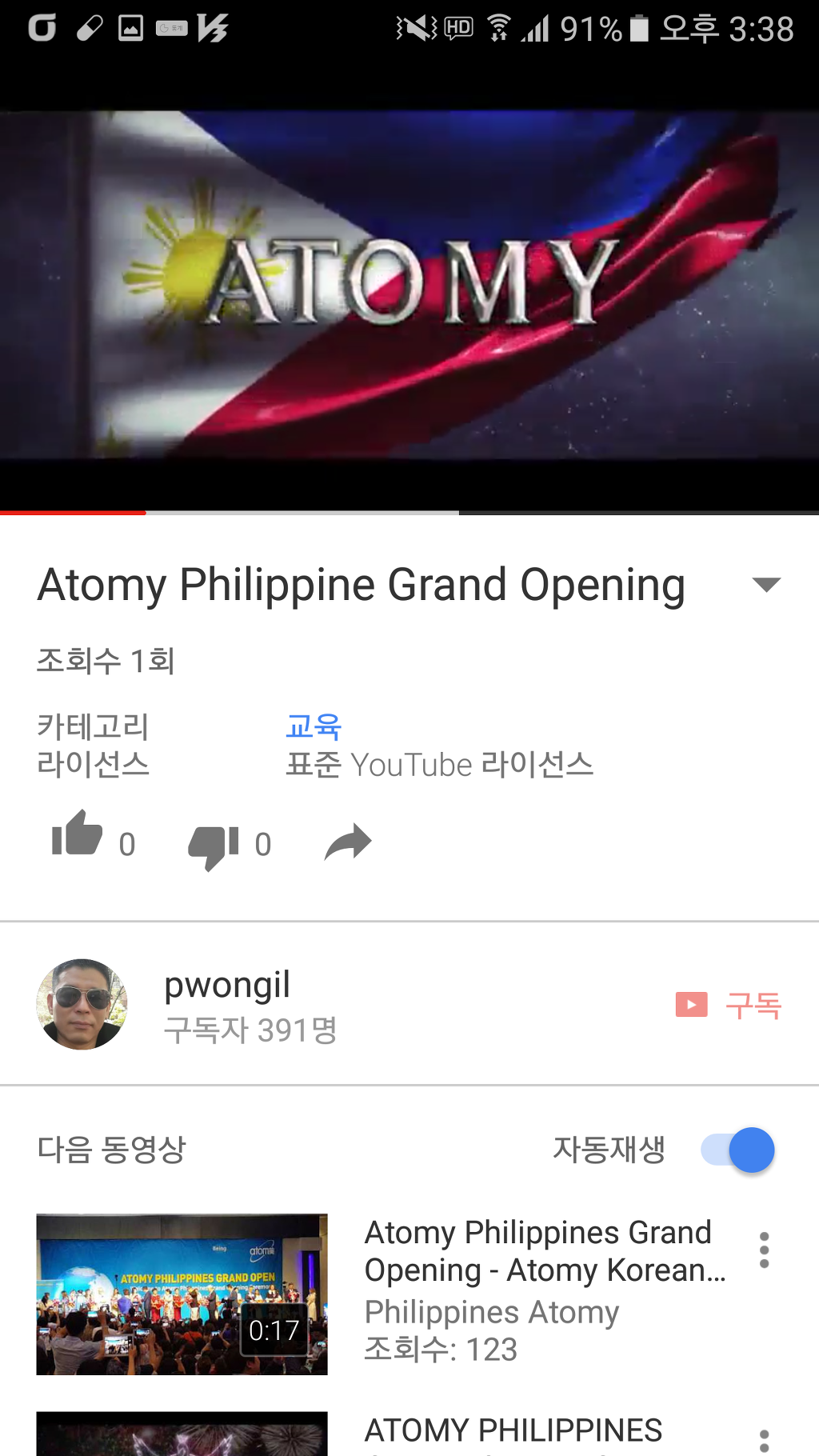Image resolution: width=819 pixels, height=1456 pixels.
Task: Open the 교육 category link
Action: point(314,726)
